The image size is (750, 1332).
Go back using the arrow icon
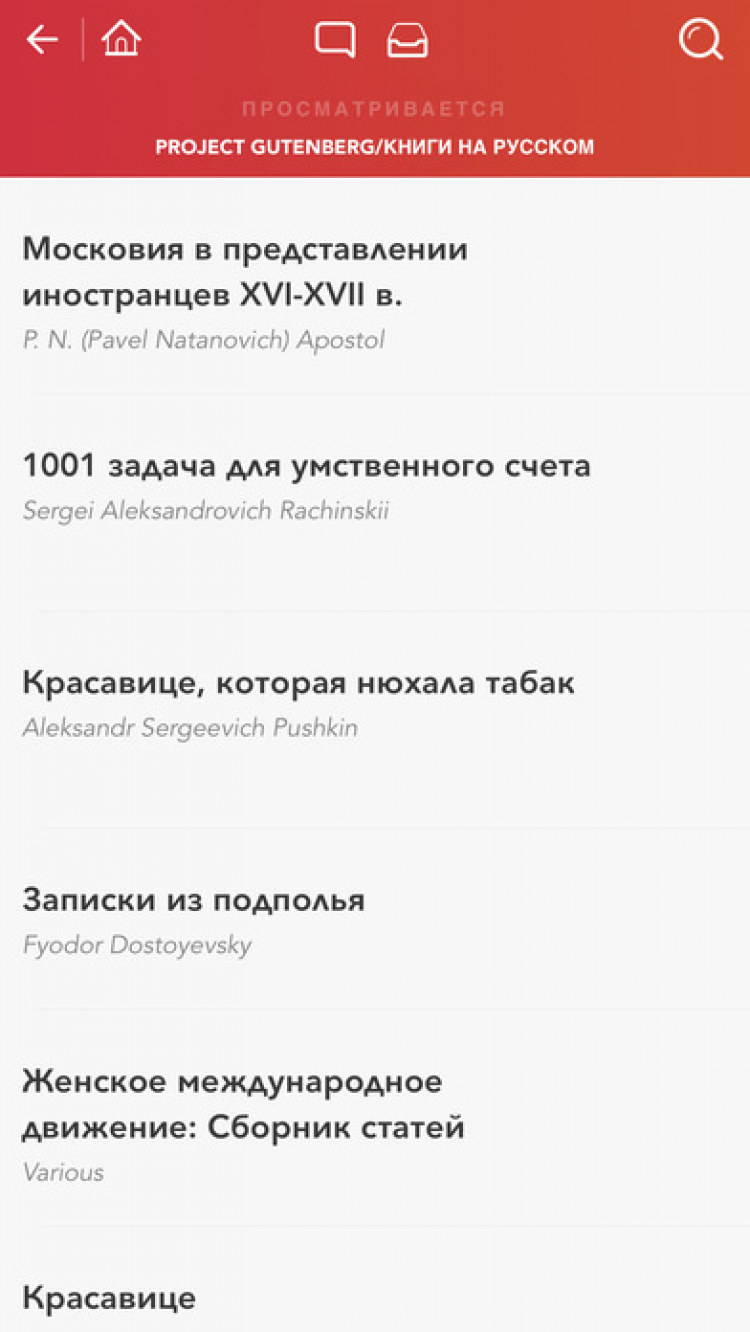(x=42, y=40)
